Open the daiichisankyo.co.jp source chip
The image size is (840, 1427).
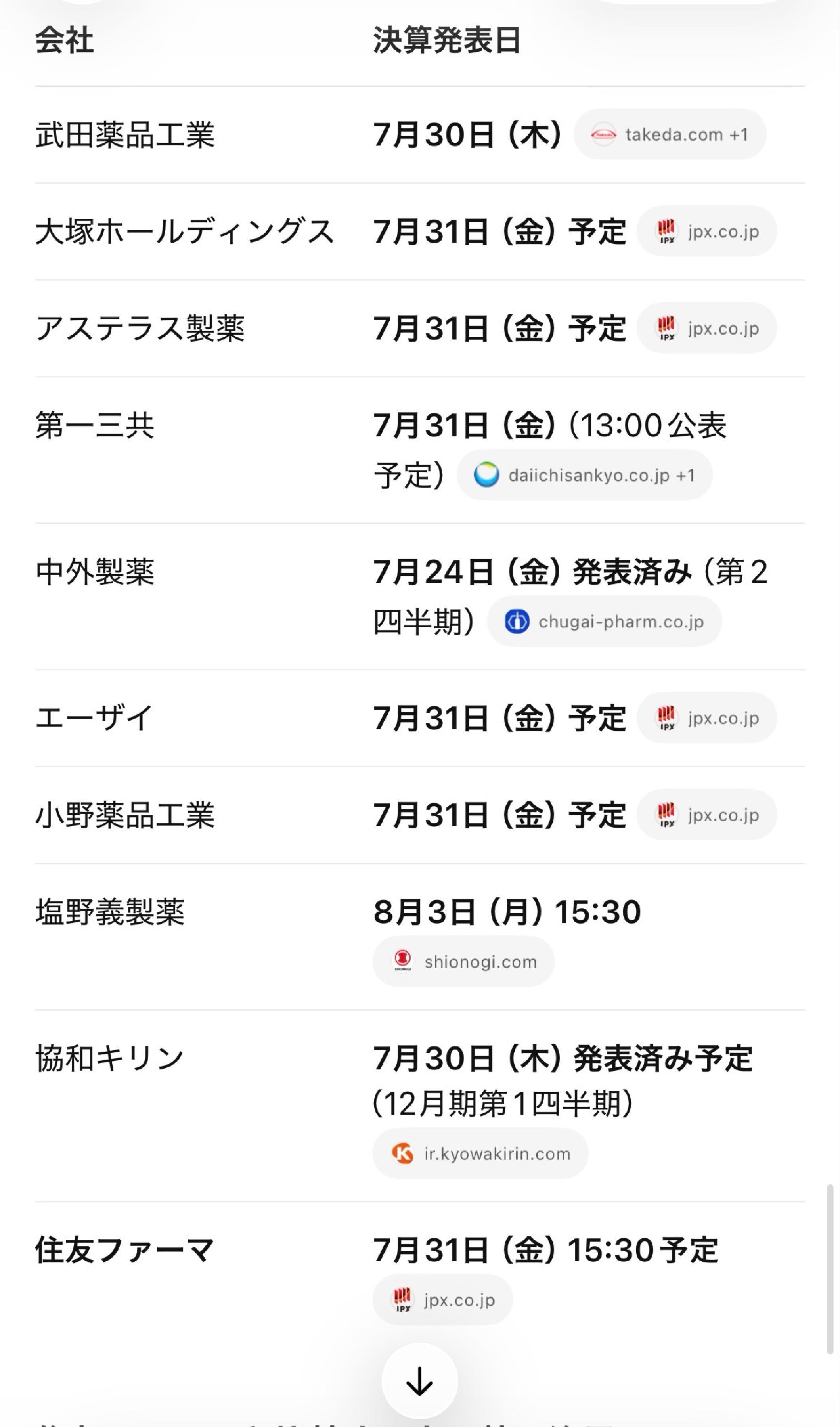coord(585,474)
